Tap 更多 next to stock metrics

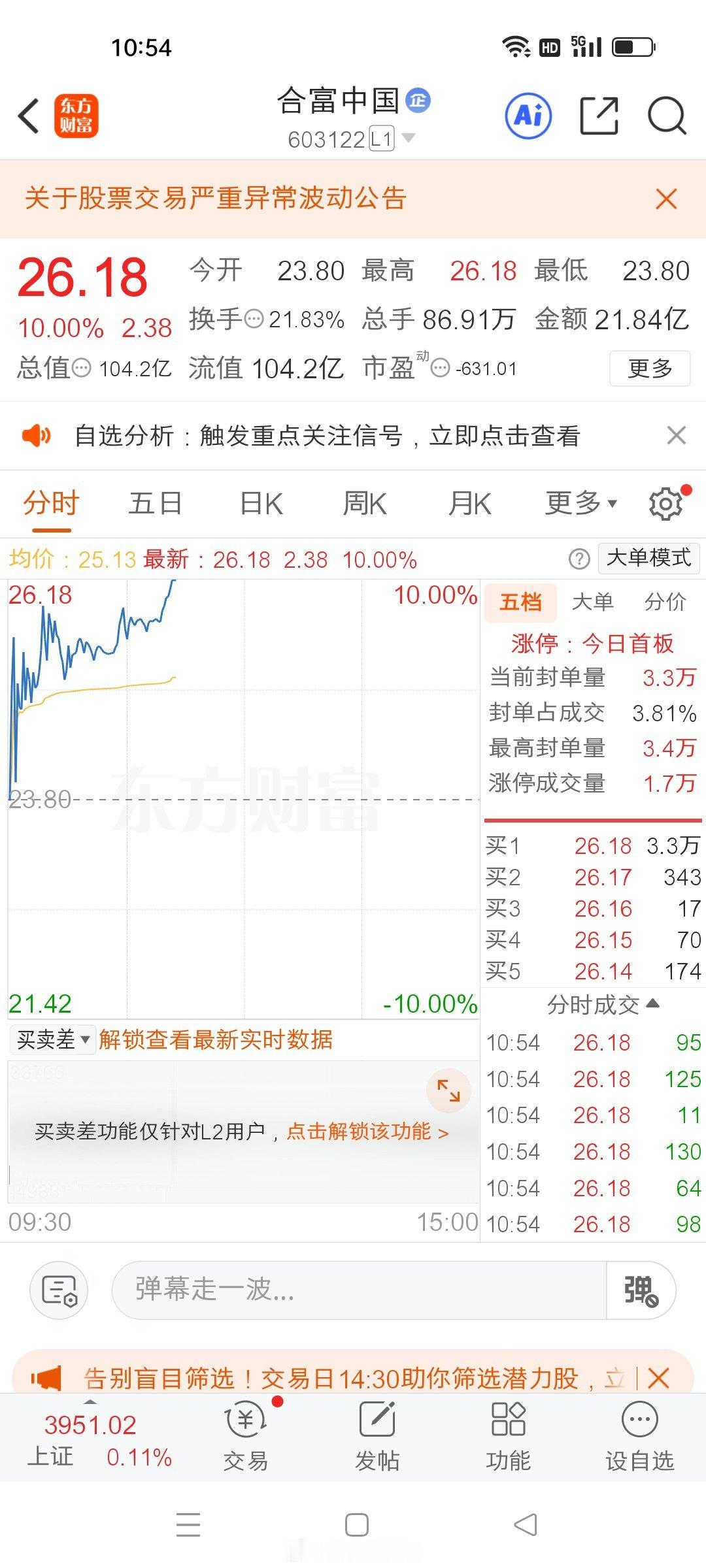coord(650,368)
